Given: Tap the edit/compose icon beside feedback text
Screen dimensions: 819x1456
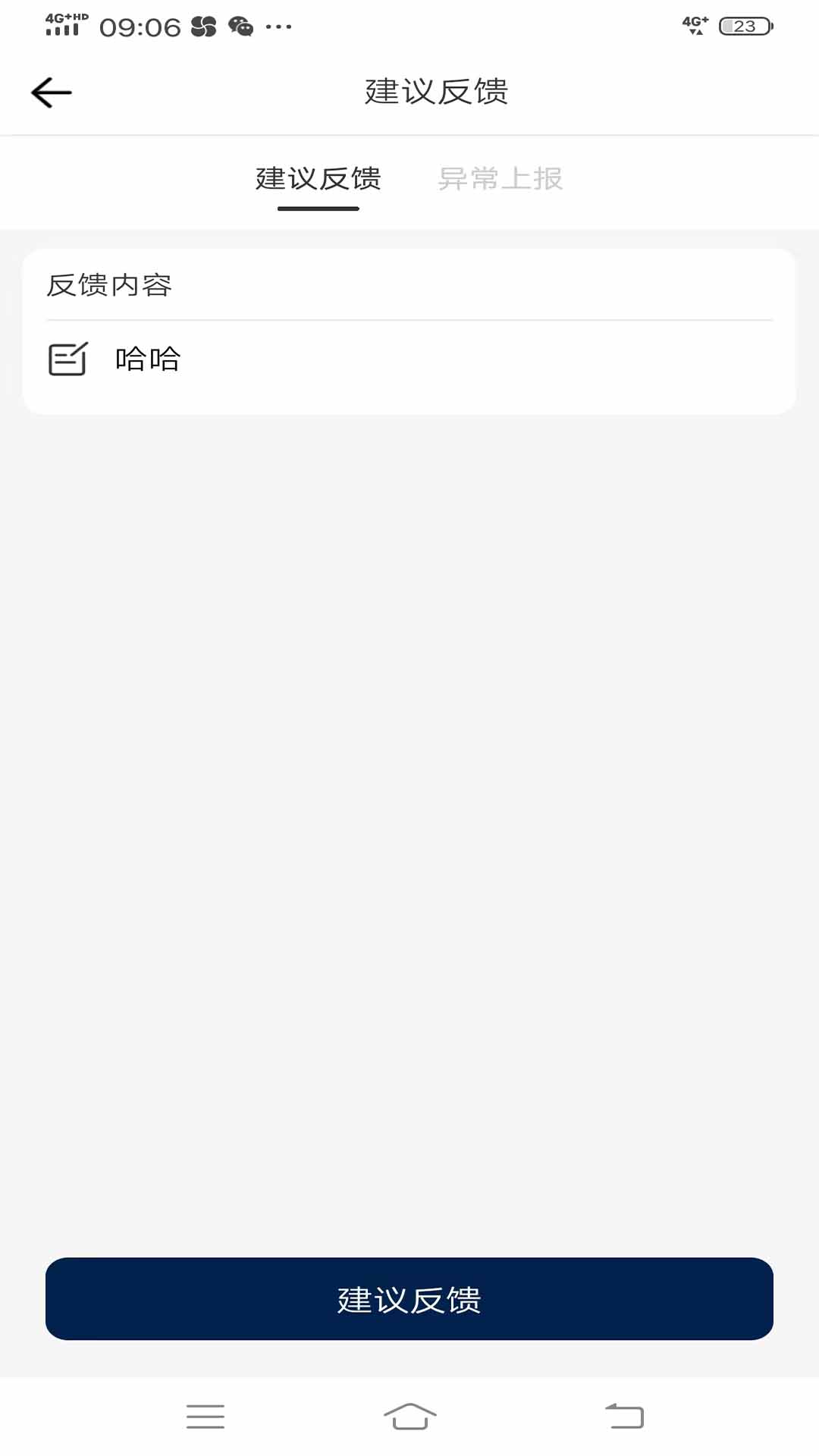Looking at the screenshot, I should [69, 359].
